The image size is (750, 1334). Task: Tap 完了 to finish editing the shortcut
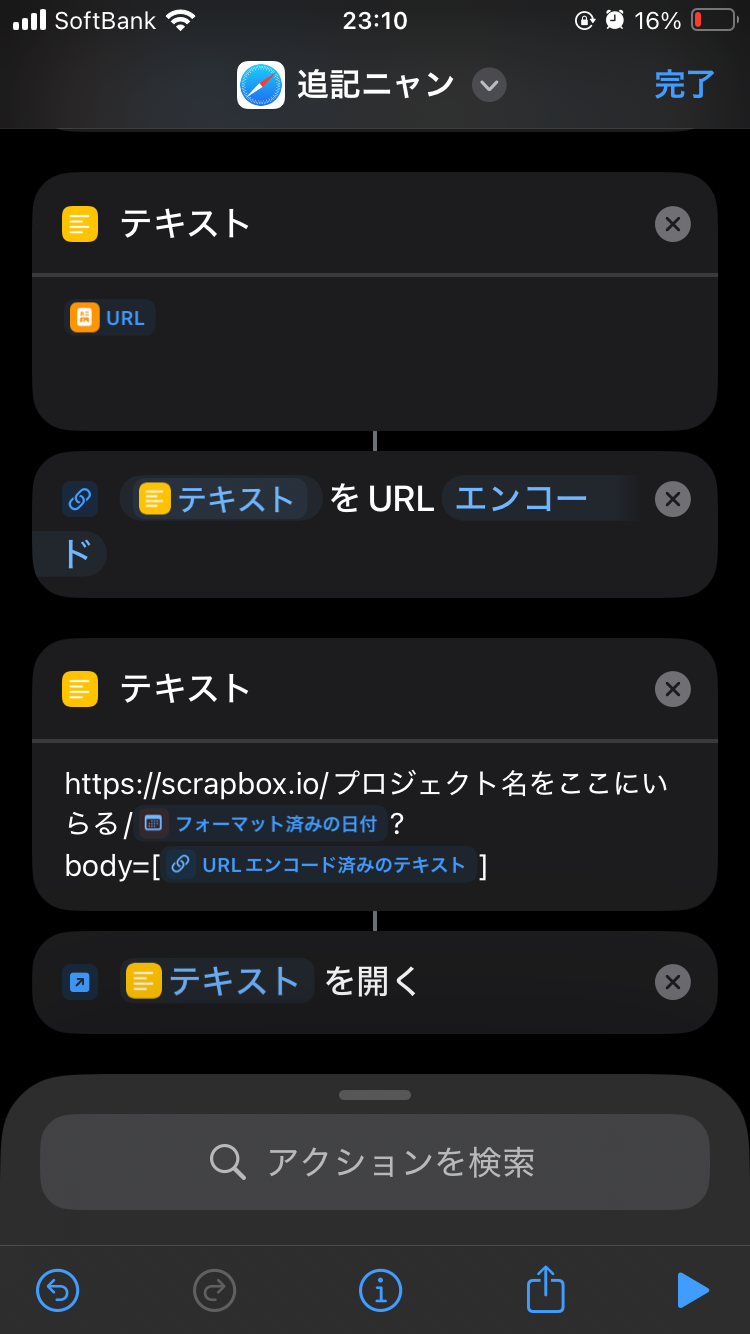[685, 85]
